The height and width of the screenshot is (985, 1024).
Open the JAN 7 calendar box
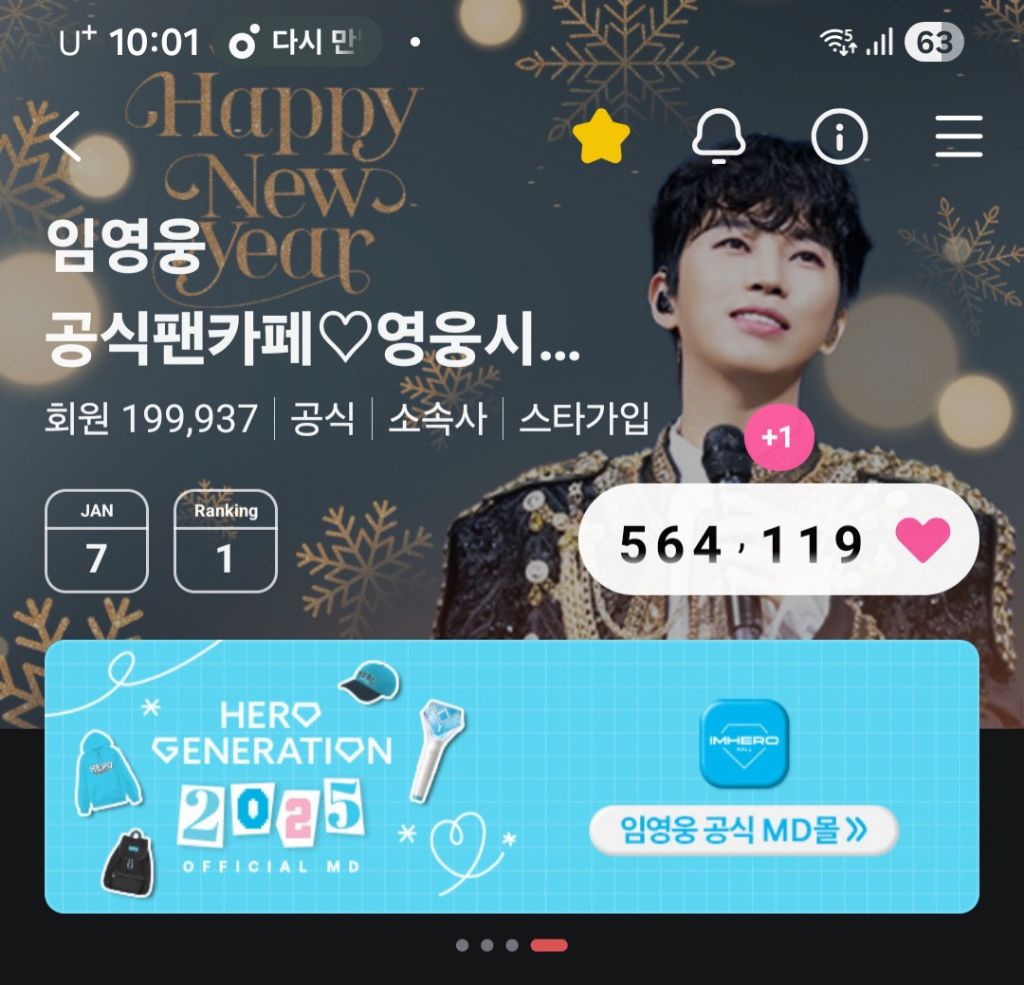[96, 541]
